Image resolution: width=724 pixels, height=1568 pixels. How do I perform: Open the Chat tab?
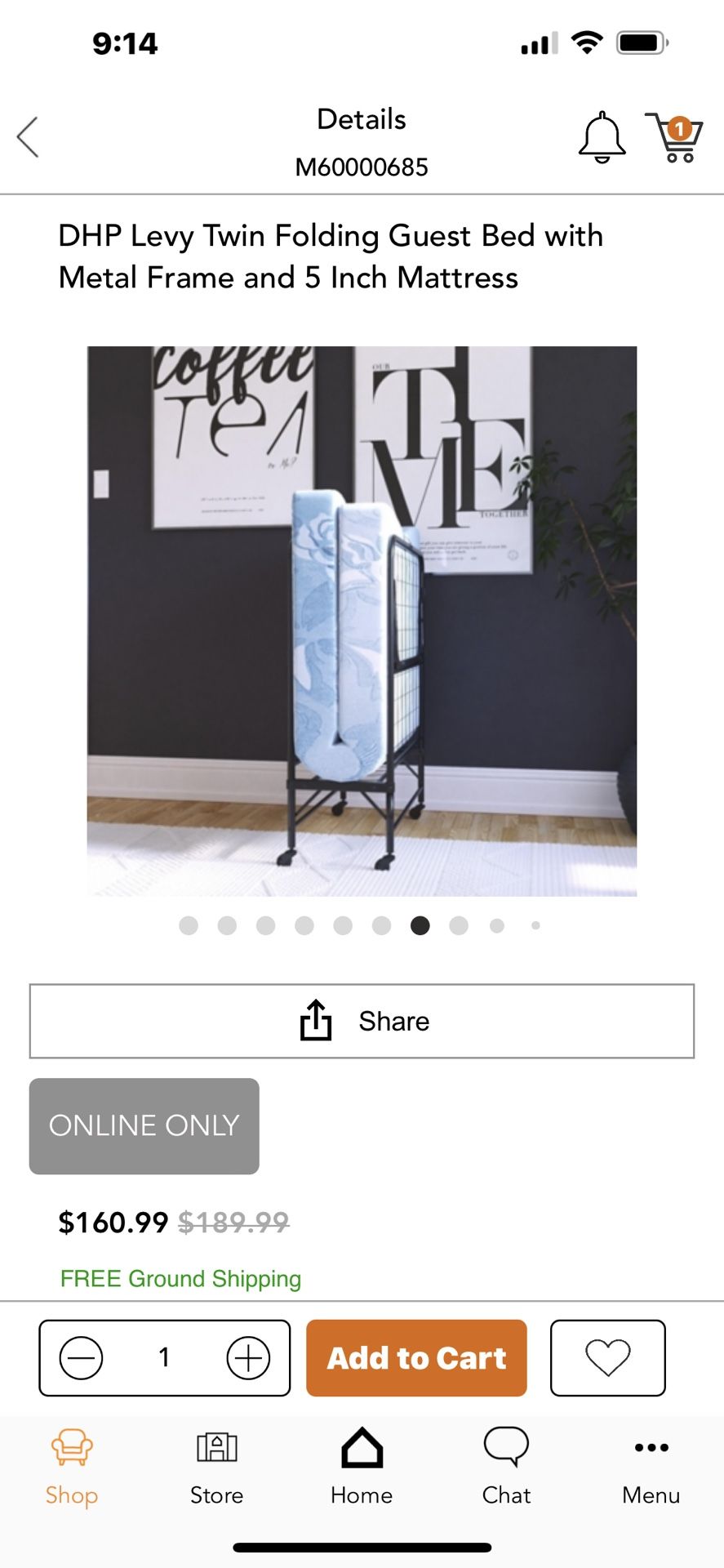click(506, 1467)
